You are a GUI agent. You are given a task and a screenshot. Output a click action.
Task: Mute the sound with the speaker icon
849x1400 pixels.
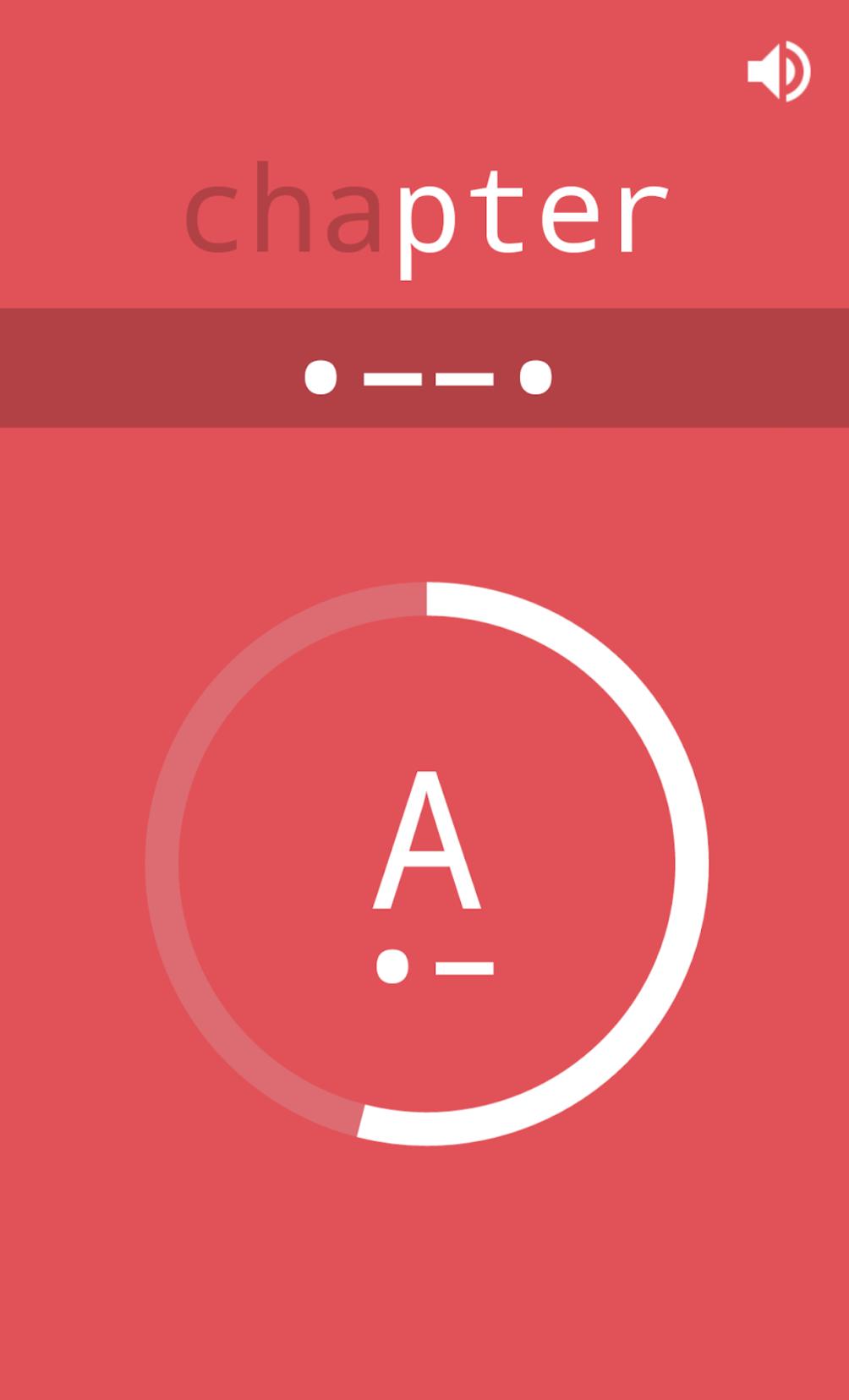[x=778, y=72]
